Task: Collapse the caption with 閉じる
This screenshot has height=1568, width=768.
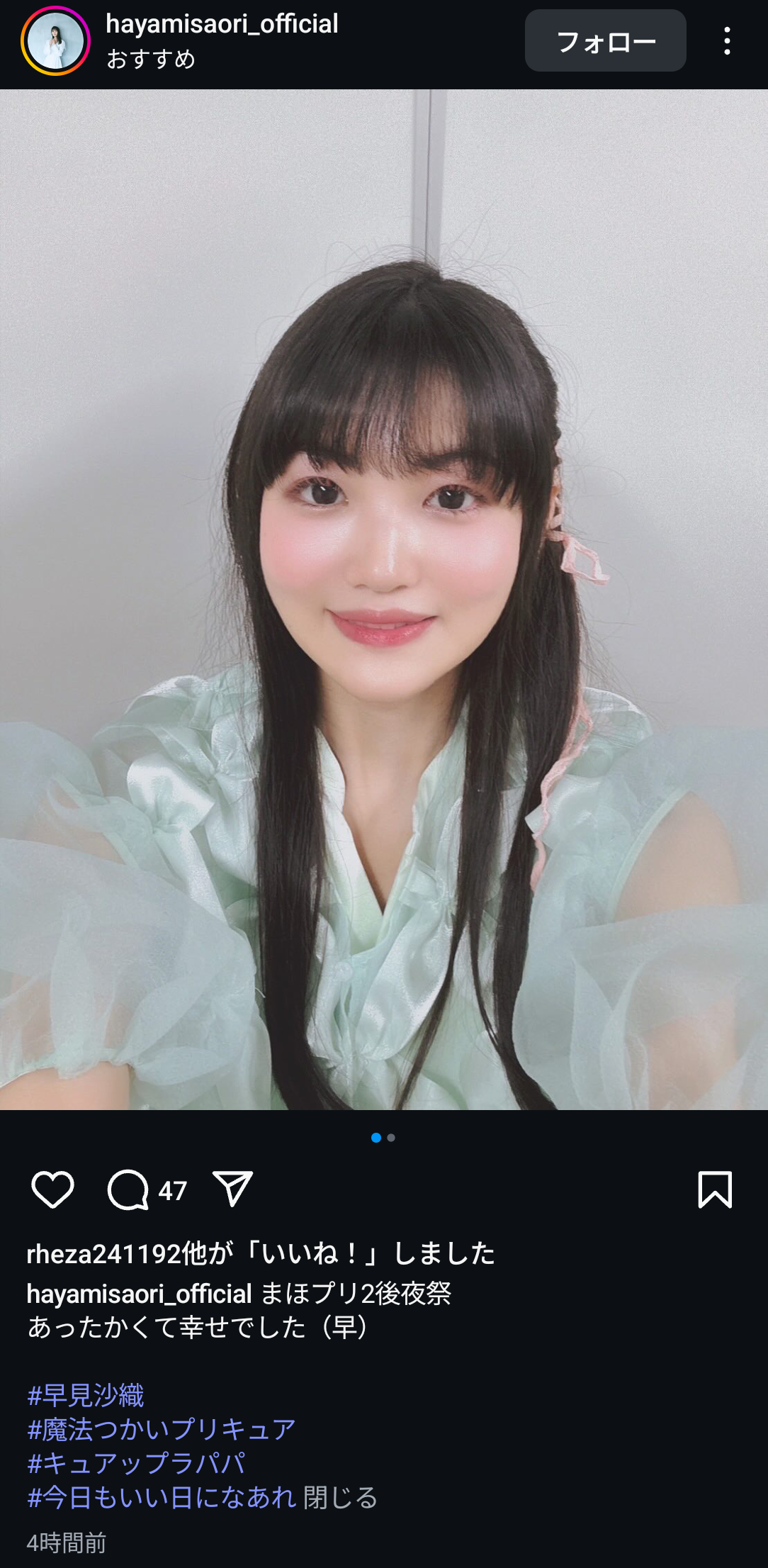Action: click(341, 1497)
